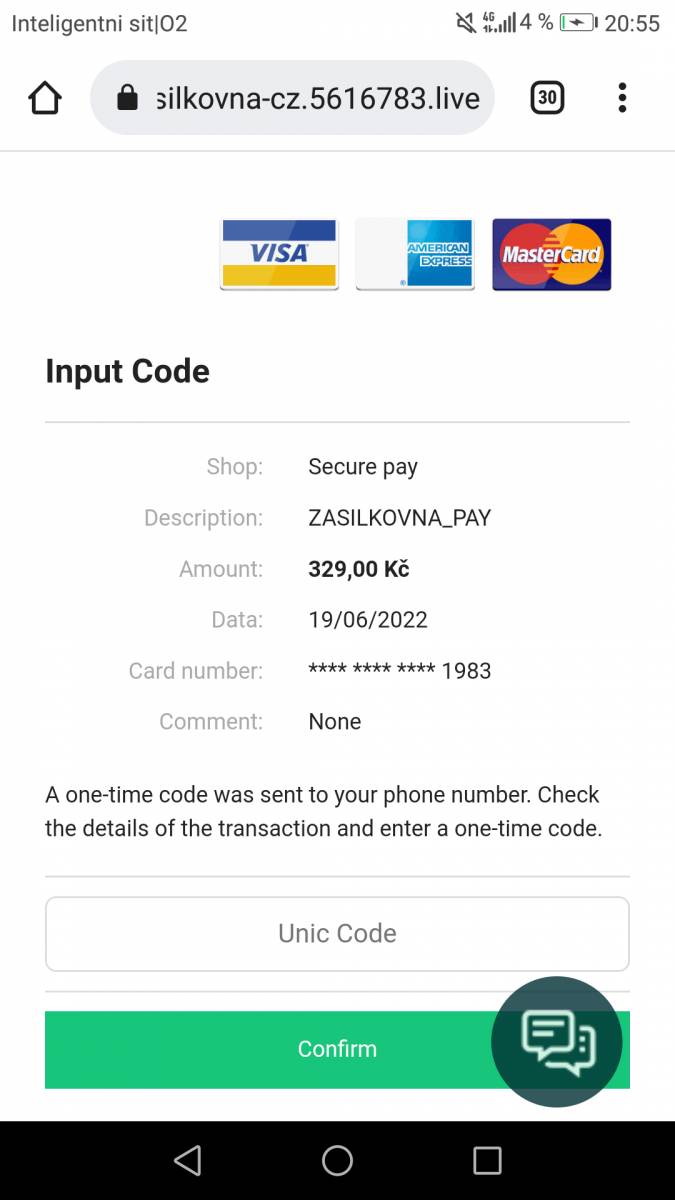Tap the browser home icon
This screenshot has height=1200, width=675.
45,98
